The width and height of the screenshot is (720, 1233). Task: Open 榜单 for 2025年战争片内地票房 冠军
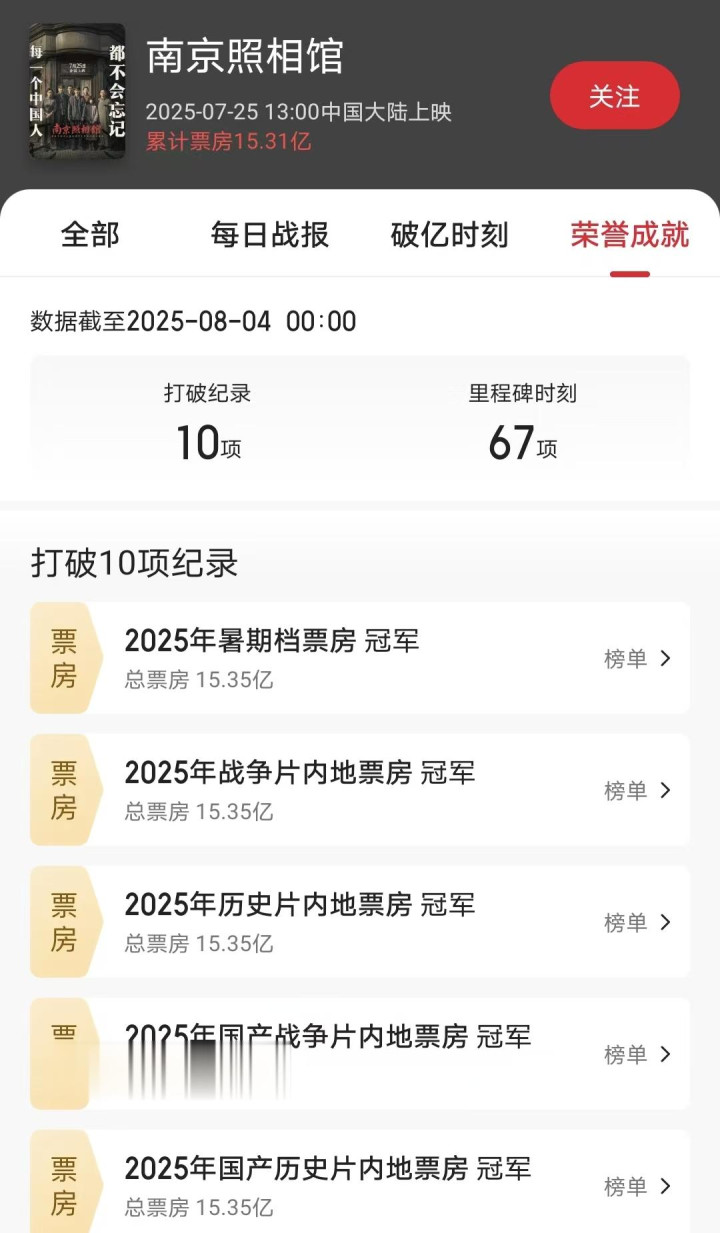point(638,790)
